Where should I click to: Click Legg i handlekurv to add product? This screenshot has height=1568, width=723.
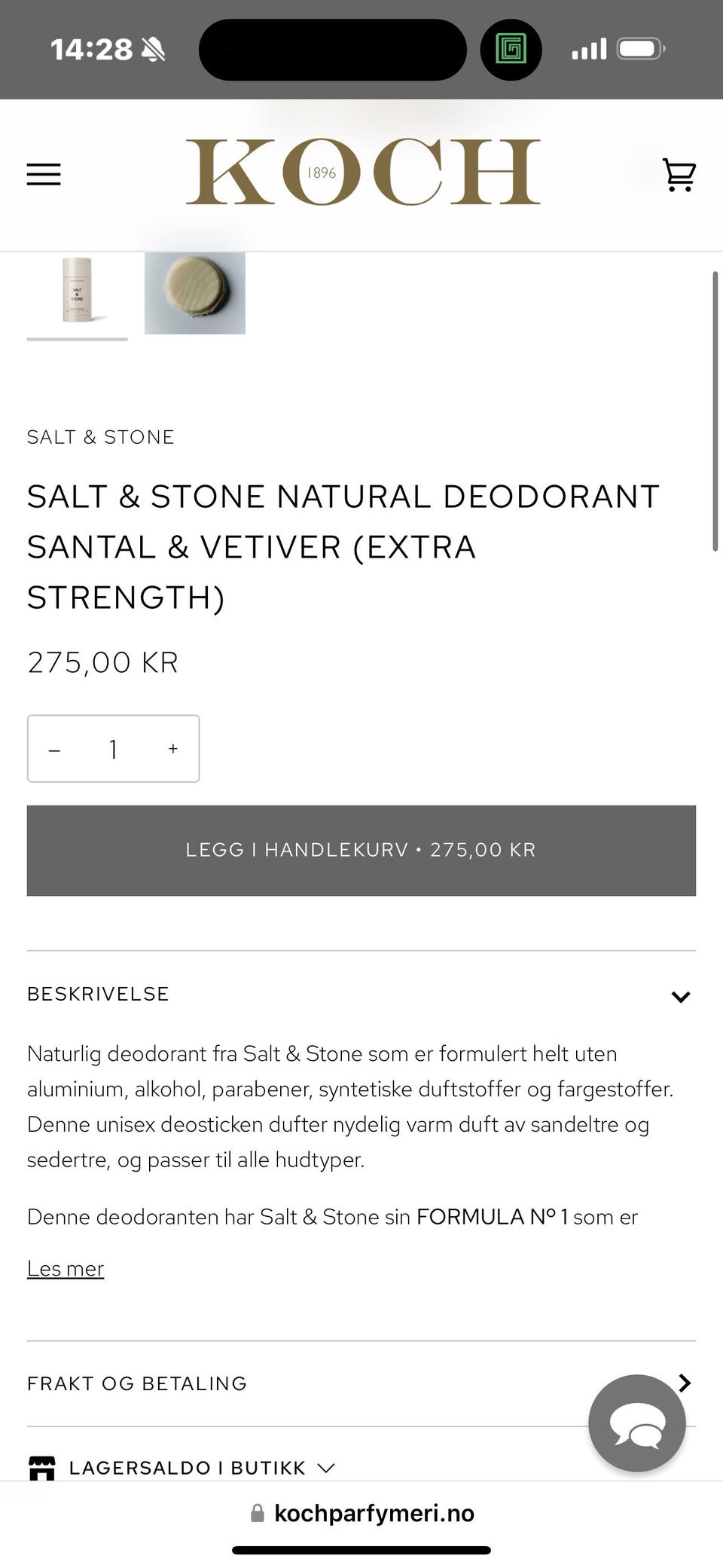click(361, 850)
